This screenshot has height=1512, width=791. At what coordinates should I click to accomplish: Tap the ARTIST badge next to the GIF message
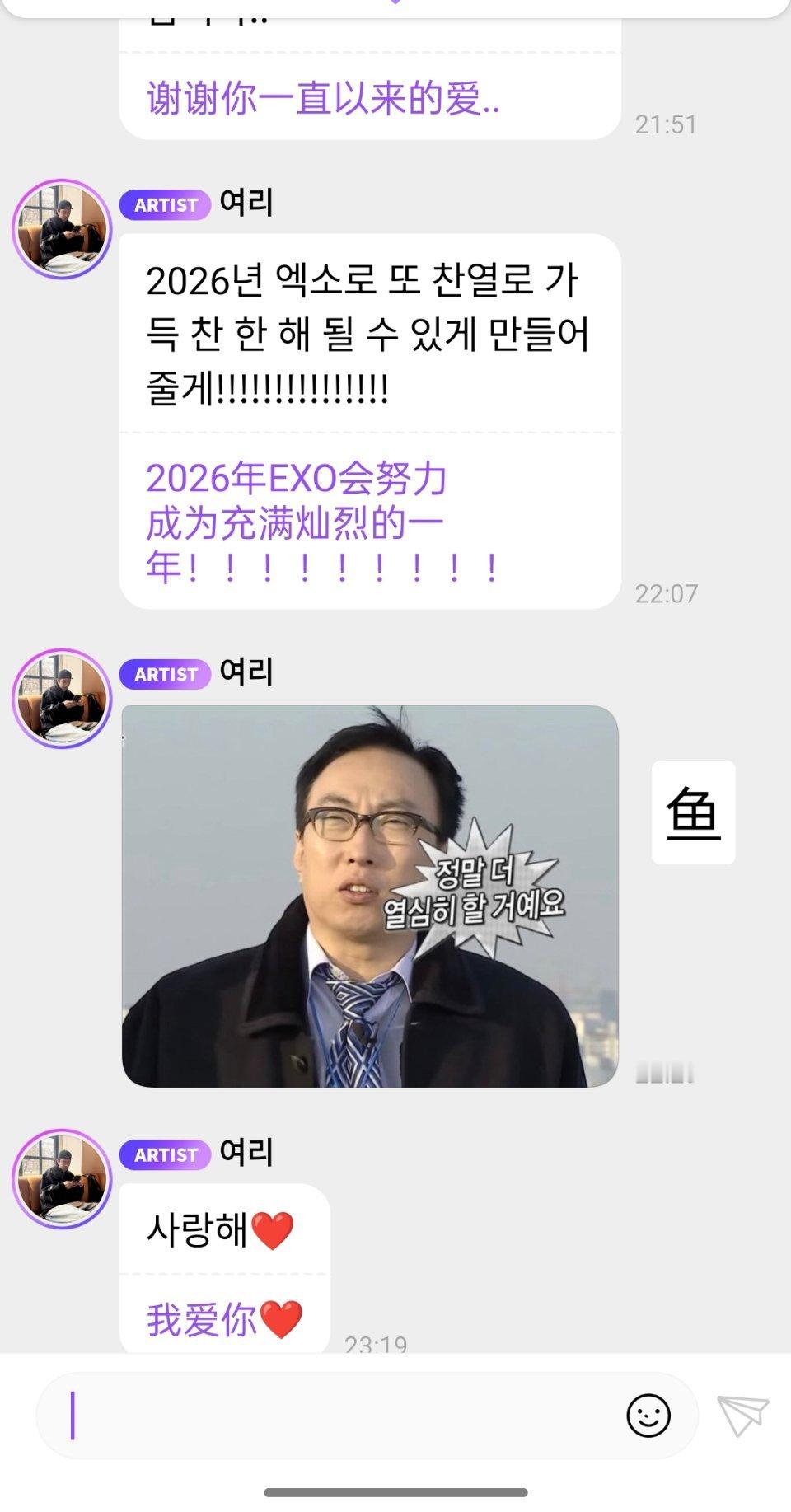(165, 675)
